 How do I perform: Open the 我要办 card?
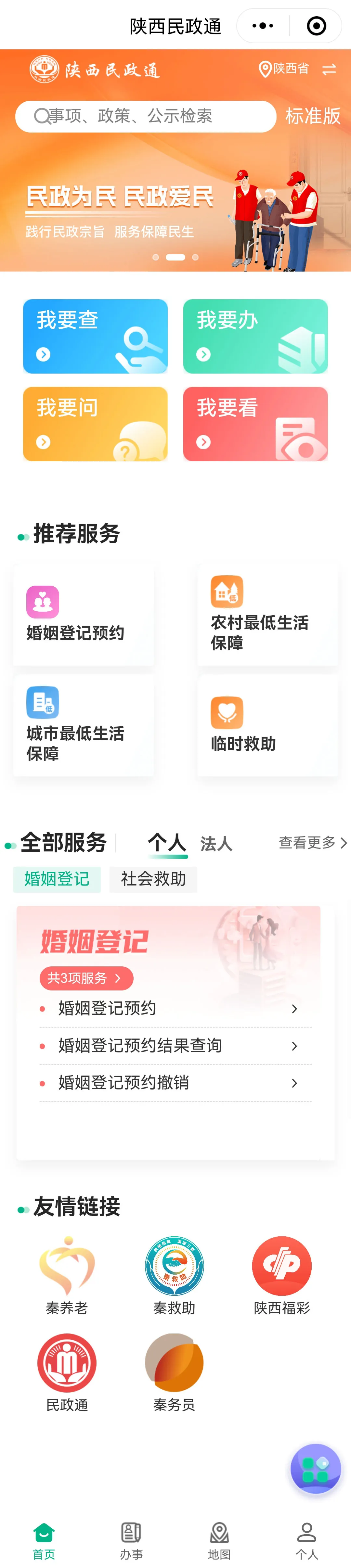click(x=255, y=336)
